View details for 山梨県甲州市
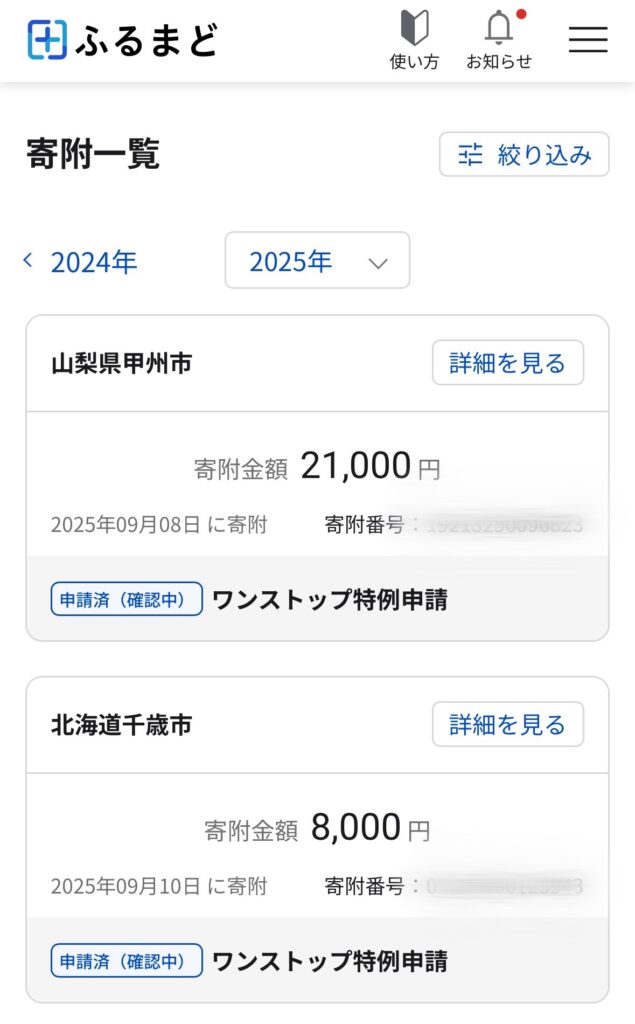 click(x=507, y=363)
